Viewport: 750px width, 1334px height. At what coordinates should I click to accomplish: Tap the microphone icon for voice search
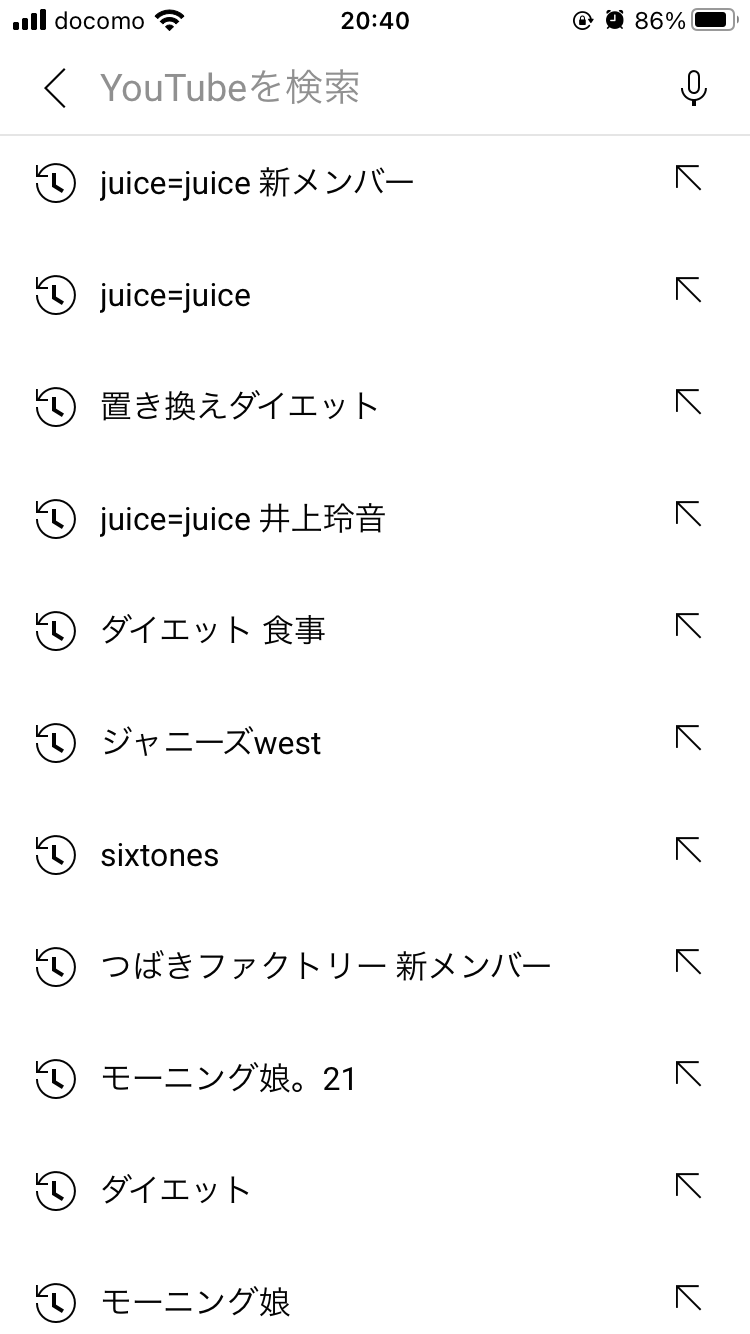coord(693,88)
